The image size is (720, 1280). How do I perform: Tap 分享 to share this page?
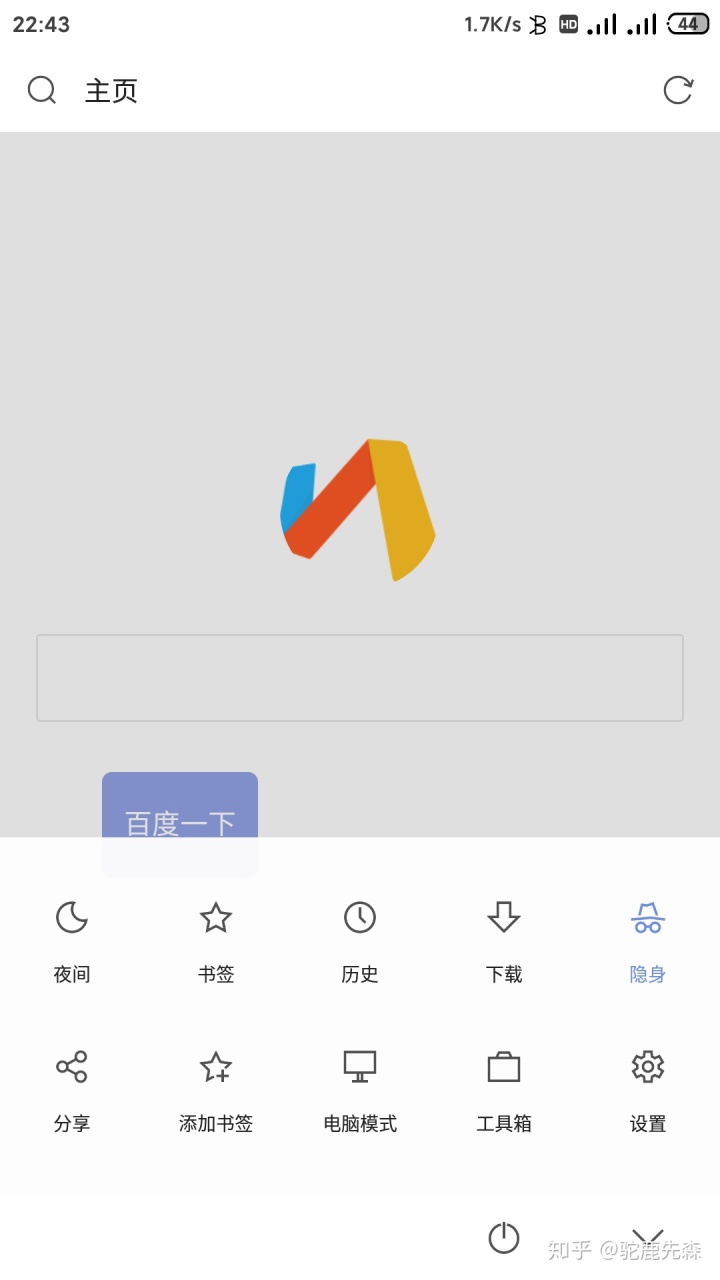click(72, 1088)
